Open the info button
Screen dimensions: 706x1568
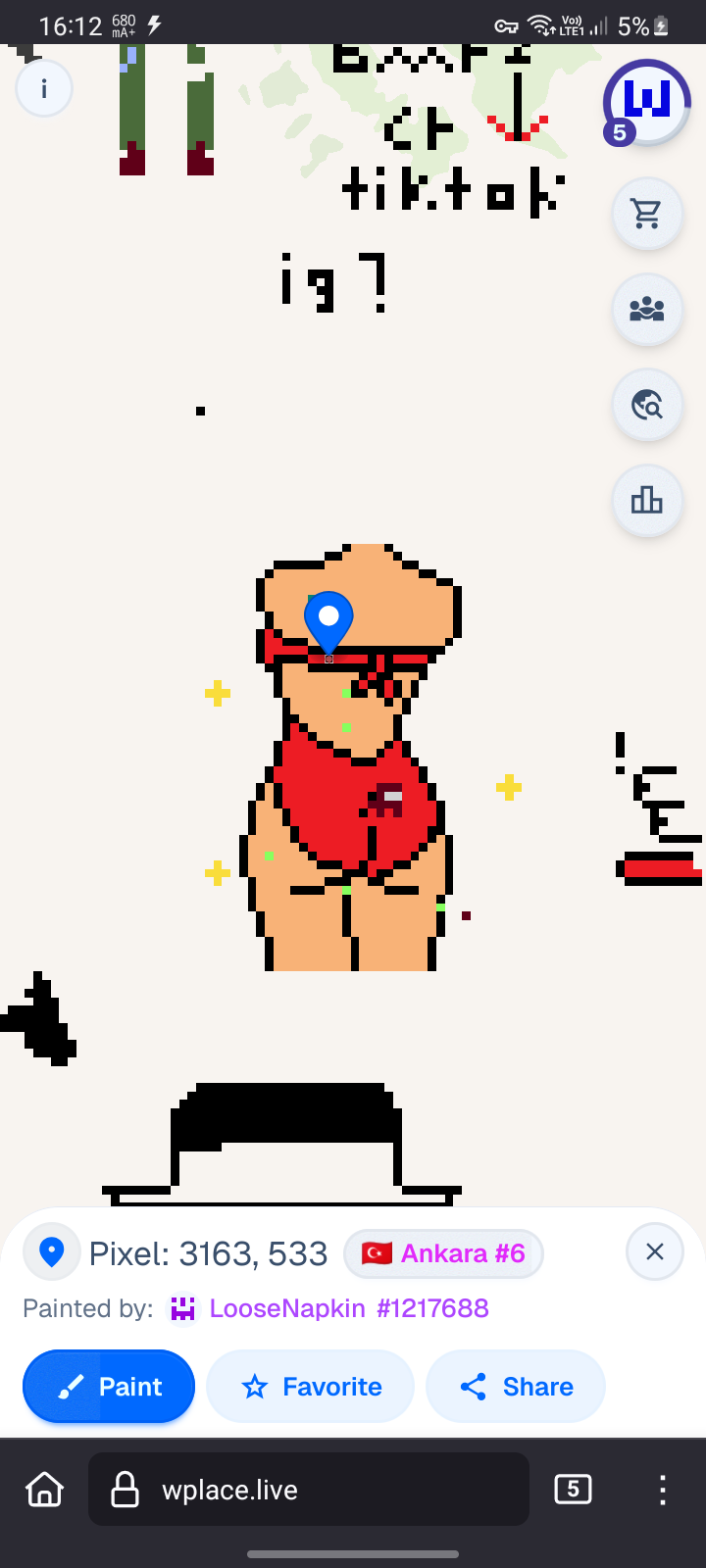point(44,89)
